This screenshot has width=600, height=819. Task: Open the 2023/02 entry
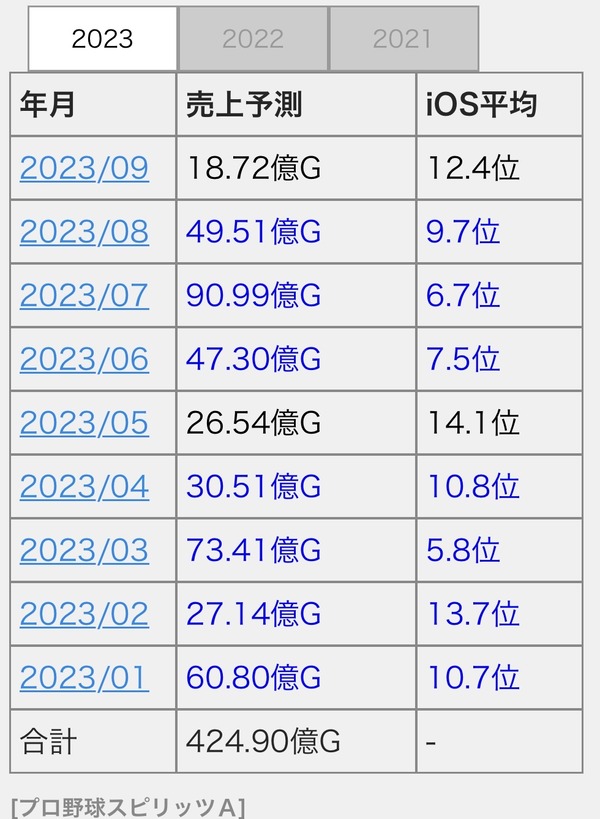pyautogui.click(x=84, y=614)
